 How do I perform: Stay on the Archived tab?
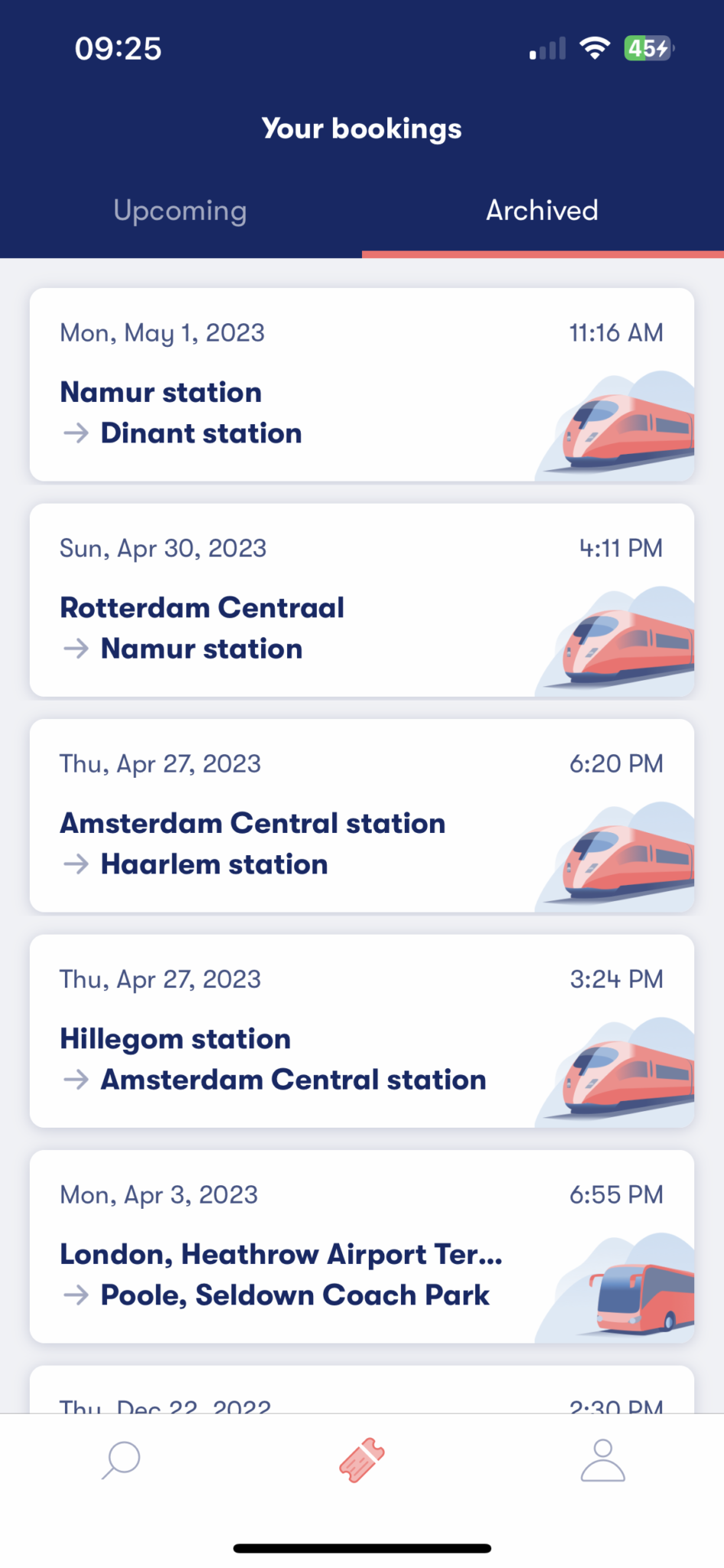point(542,211)
